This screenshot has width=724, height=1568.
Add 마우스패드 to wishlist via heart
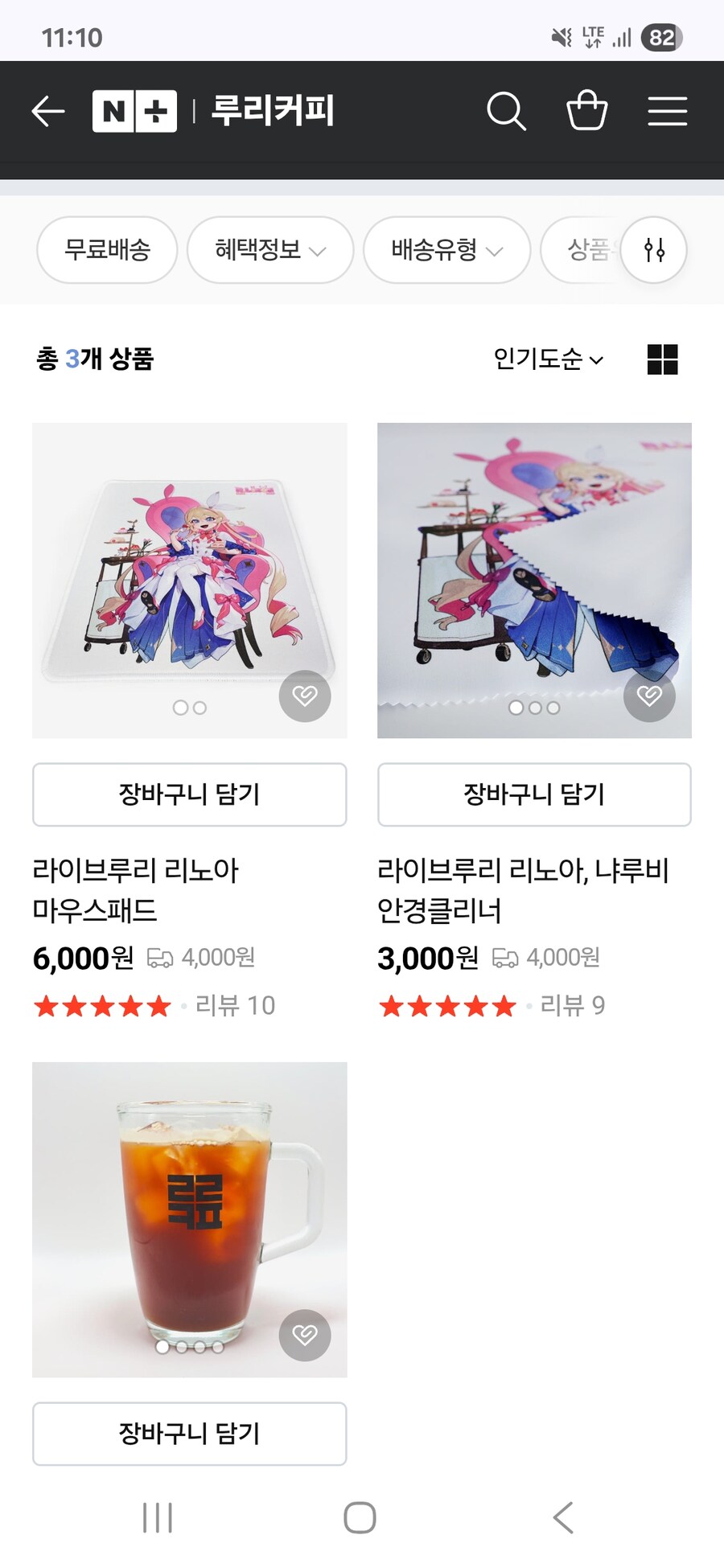[x=305, y=696]
